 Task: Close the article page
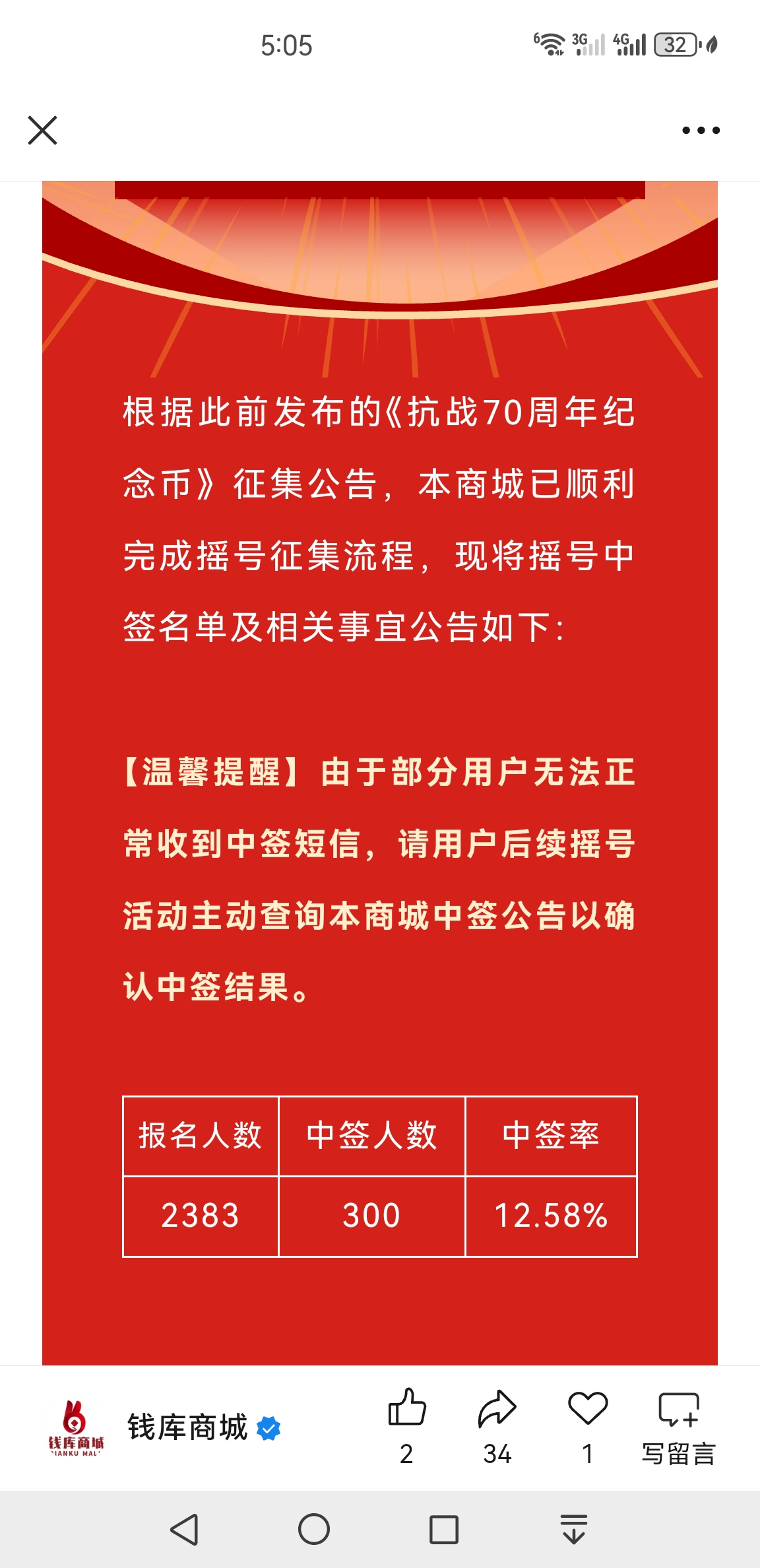point(43,130)
